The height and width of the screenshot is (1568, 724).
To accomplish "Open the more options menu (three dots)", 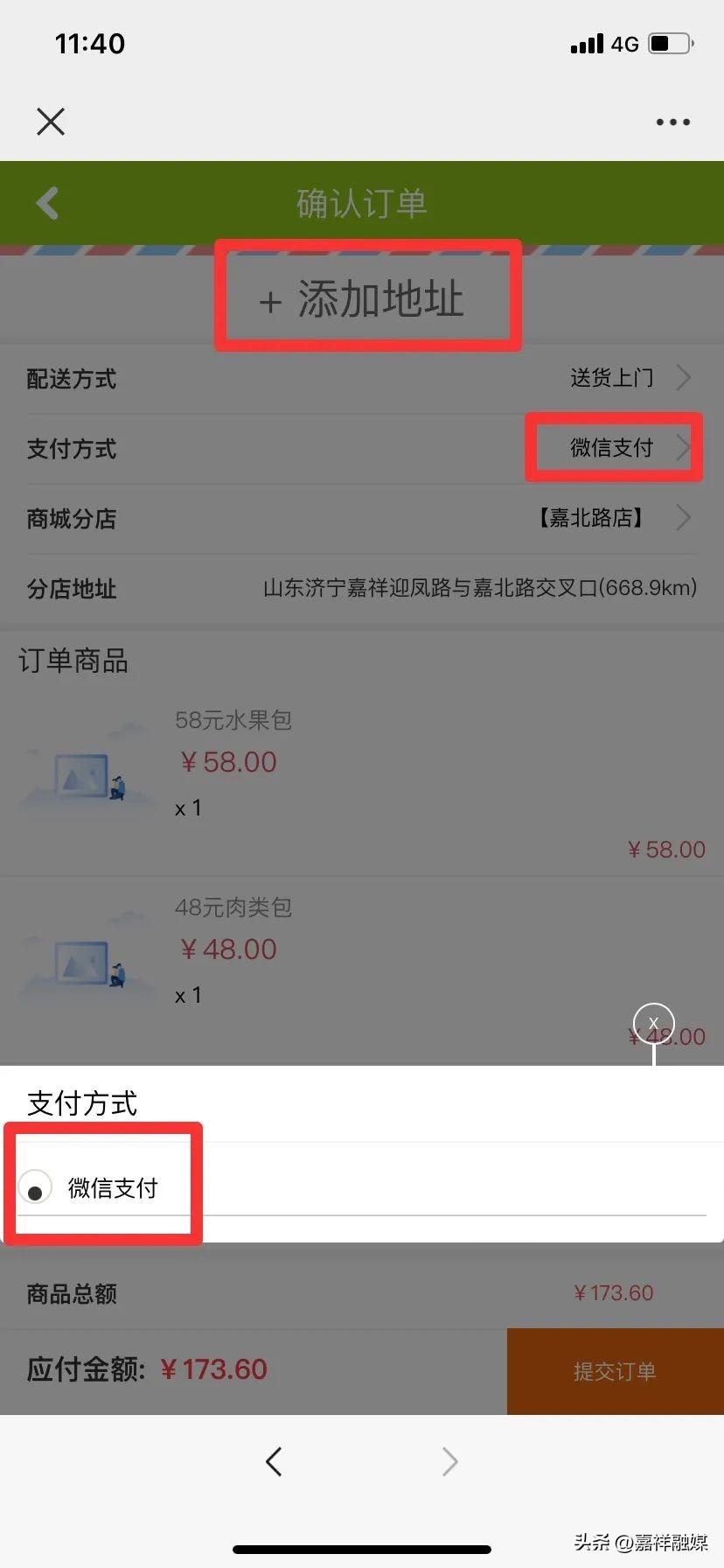I will (672, 122).
